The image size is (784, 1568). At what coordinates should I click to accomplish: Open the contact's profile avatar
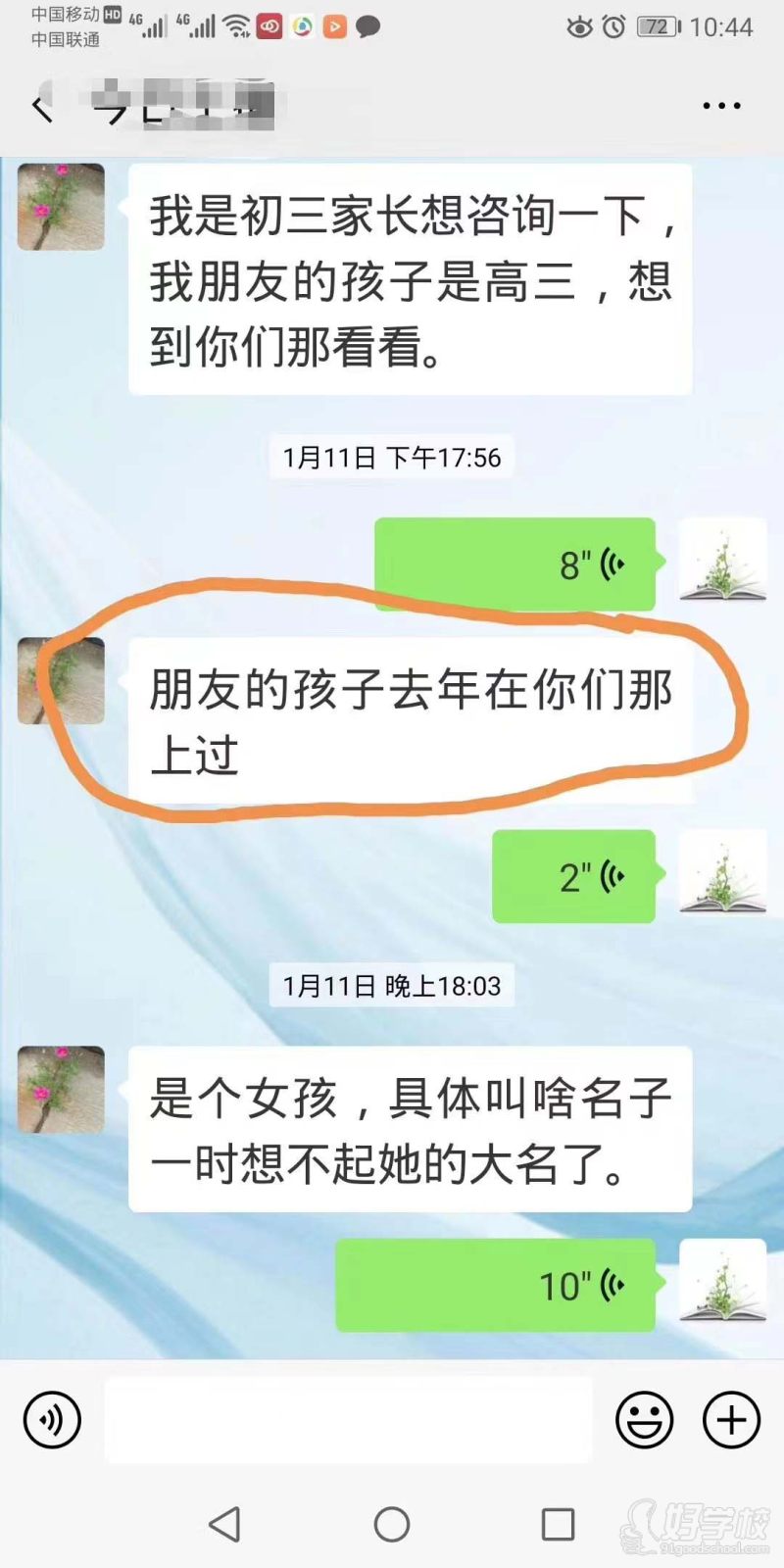pos(61,208)
